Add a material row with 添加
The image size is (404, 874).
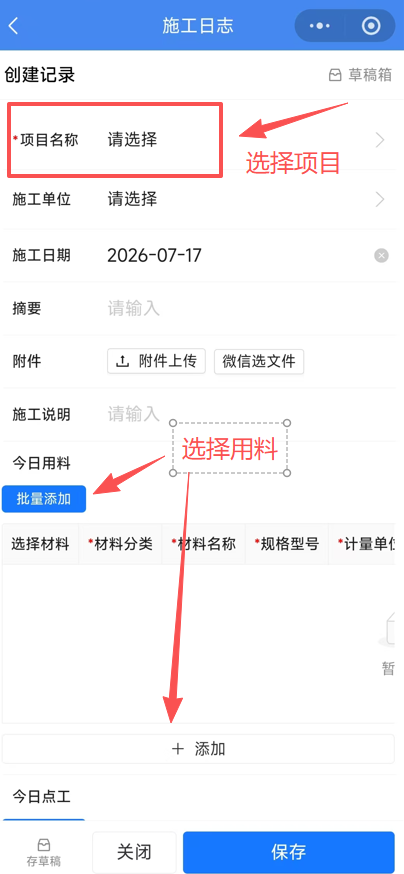[x=198, y=749]
